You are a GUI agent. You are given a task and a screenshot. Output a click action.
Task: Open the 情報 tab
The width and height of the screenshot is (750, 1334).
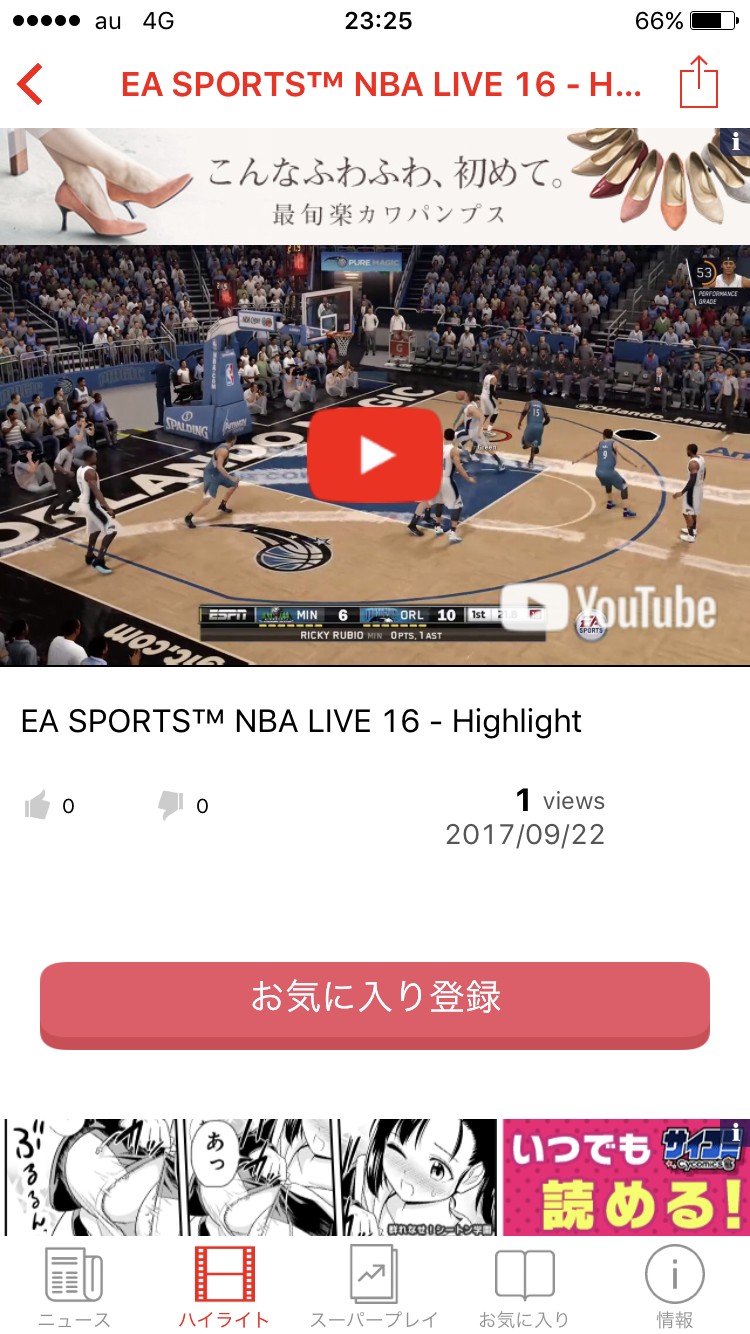[674, 1288]
